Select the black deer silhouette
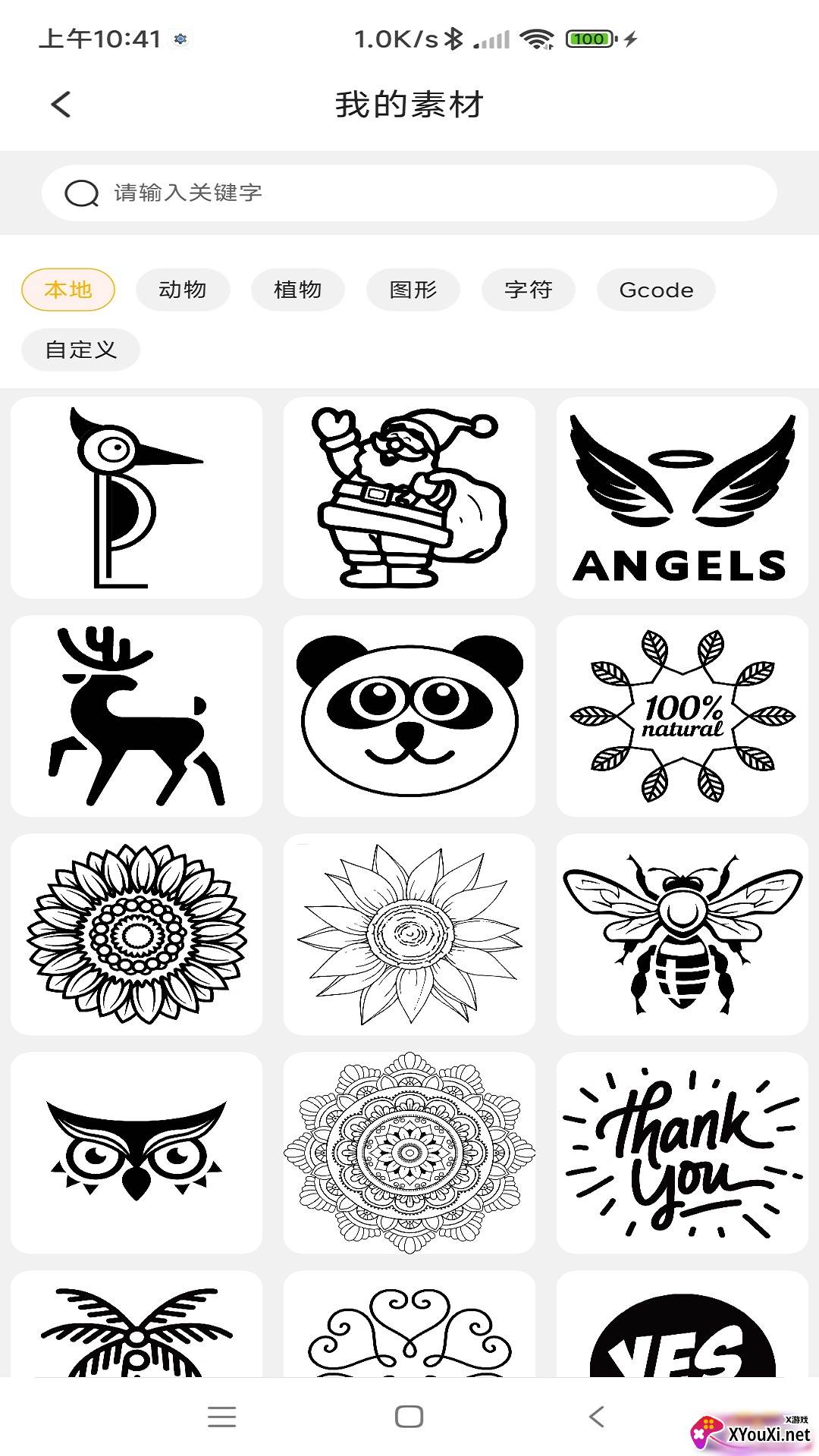Image resolution: width=819 pixels, height=1456 pixels. click(x=136, y=716)
